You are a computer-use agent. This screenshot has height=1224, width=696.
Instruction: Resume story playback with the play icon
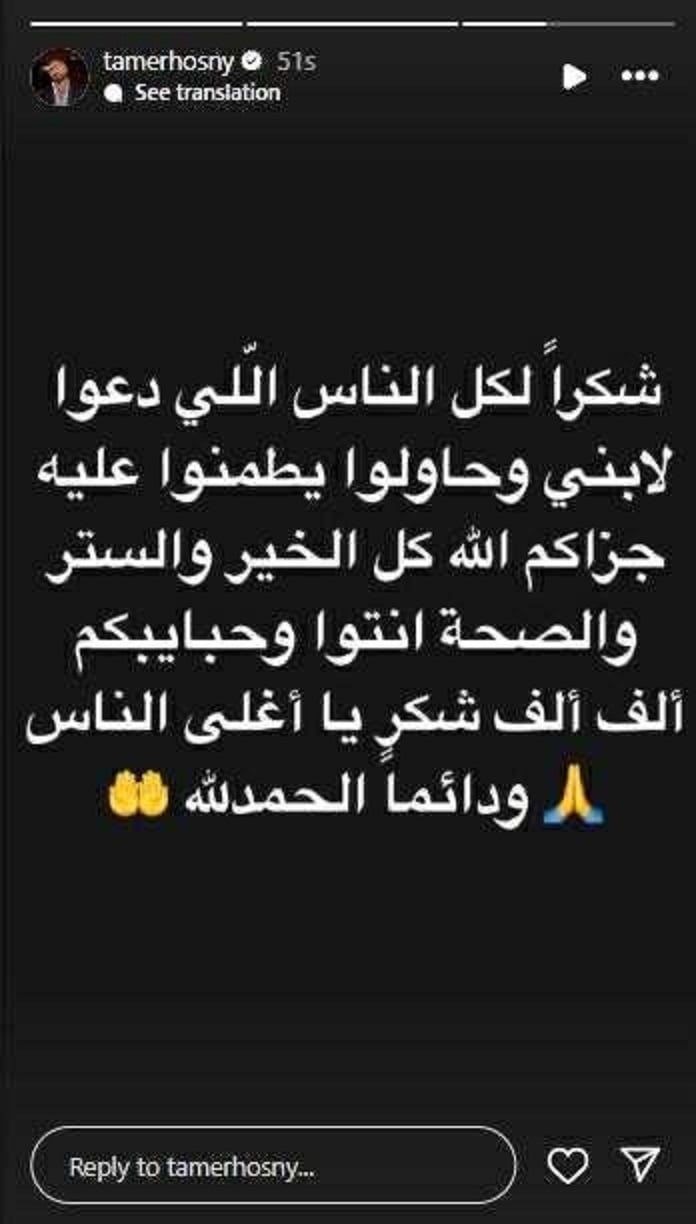point(574,77)
